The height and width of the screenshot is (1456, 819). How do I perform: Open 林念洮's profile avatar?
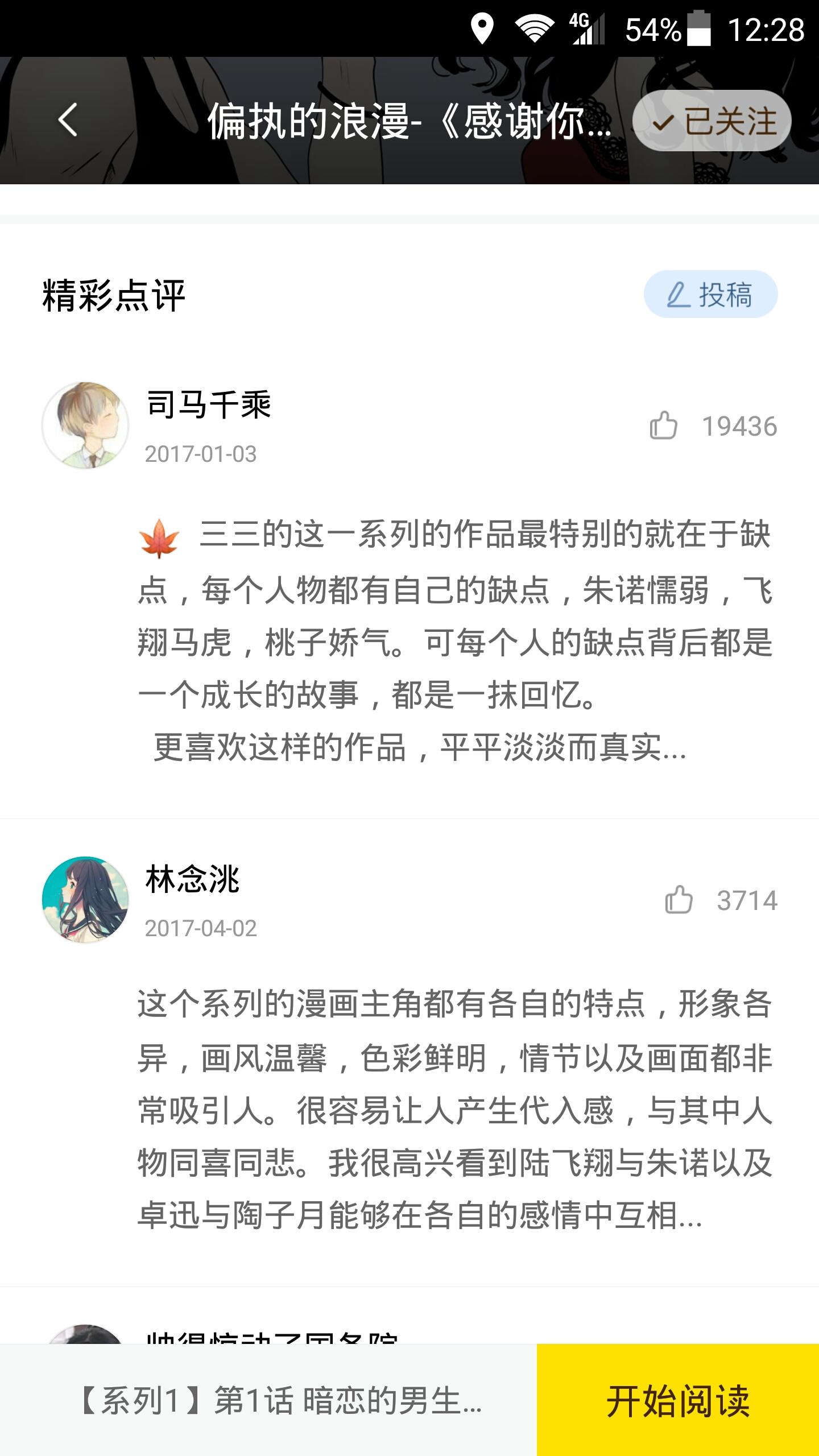[x=85, y=900]
